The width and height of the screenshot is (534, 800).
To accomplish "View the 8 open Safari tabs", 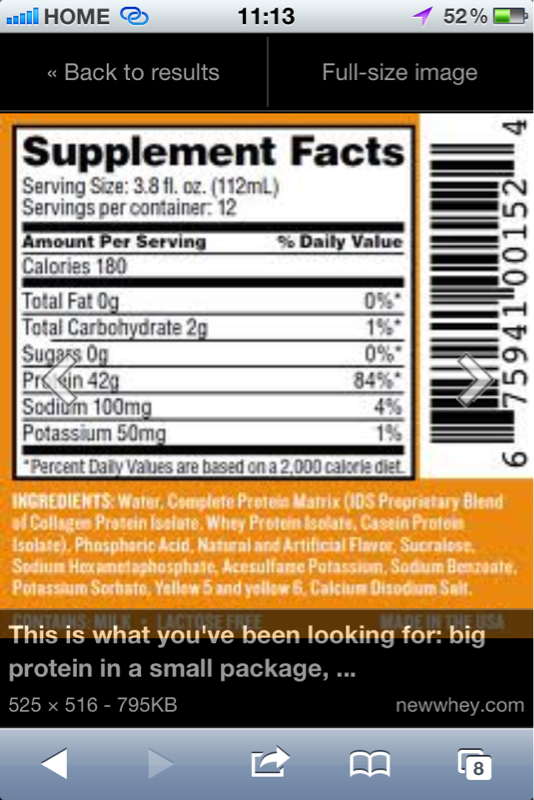I will click(474, 764).
